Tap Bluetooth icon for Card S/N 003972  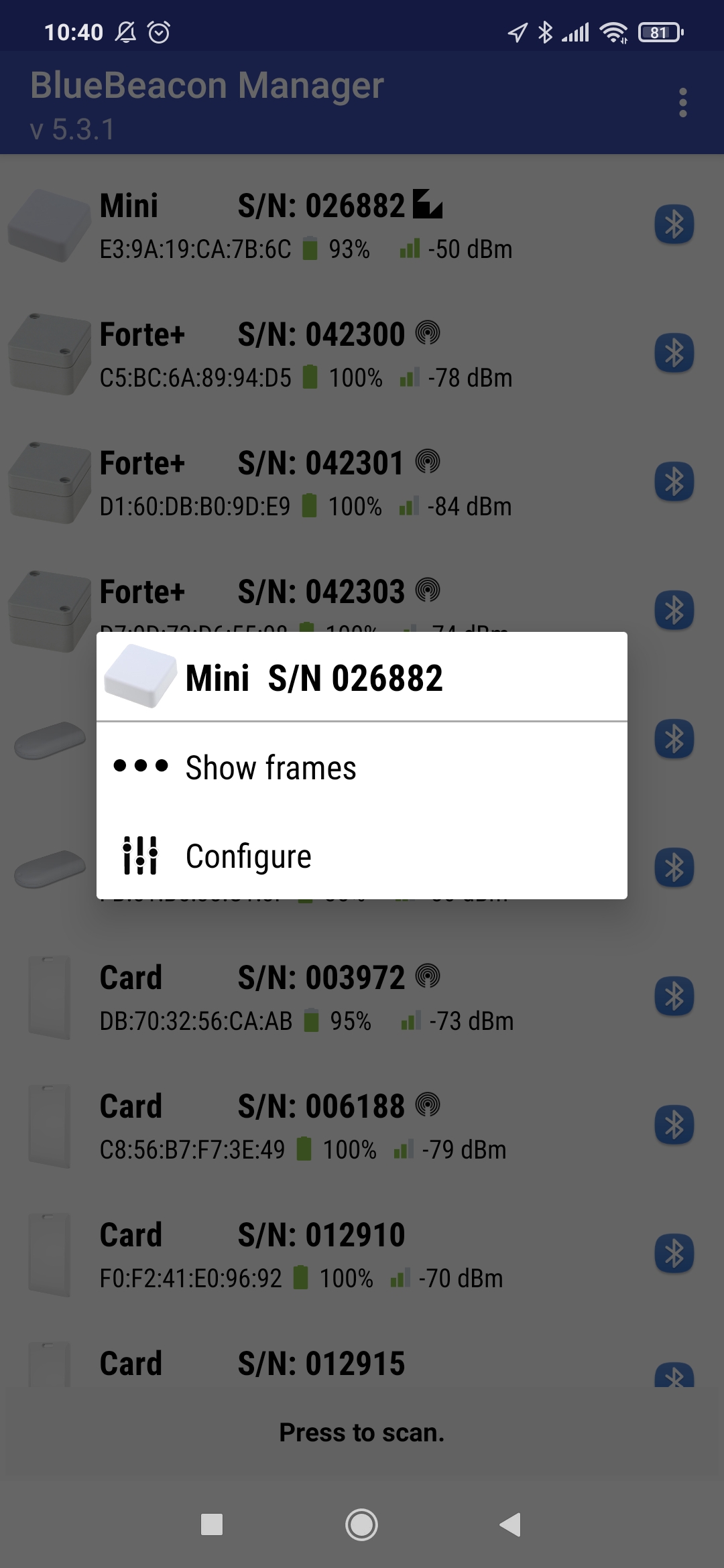tap(674, 996)
